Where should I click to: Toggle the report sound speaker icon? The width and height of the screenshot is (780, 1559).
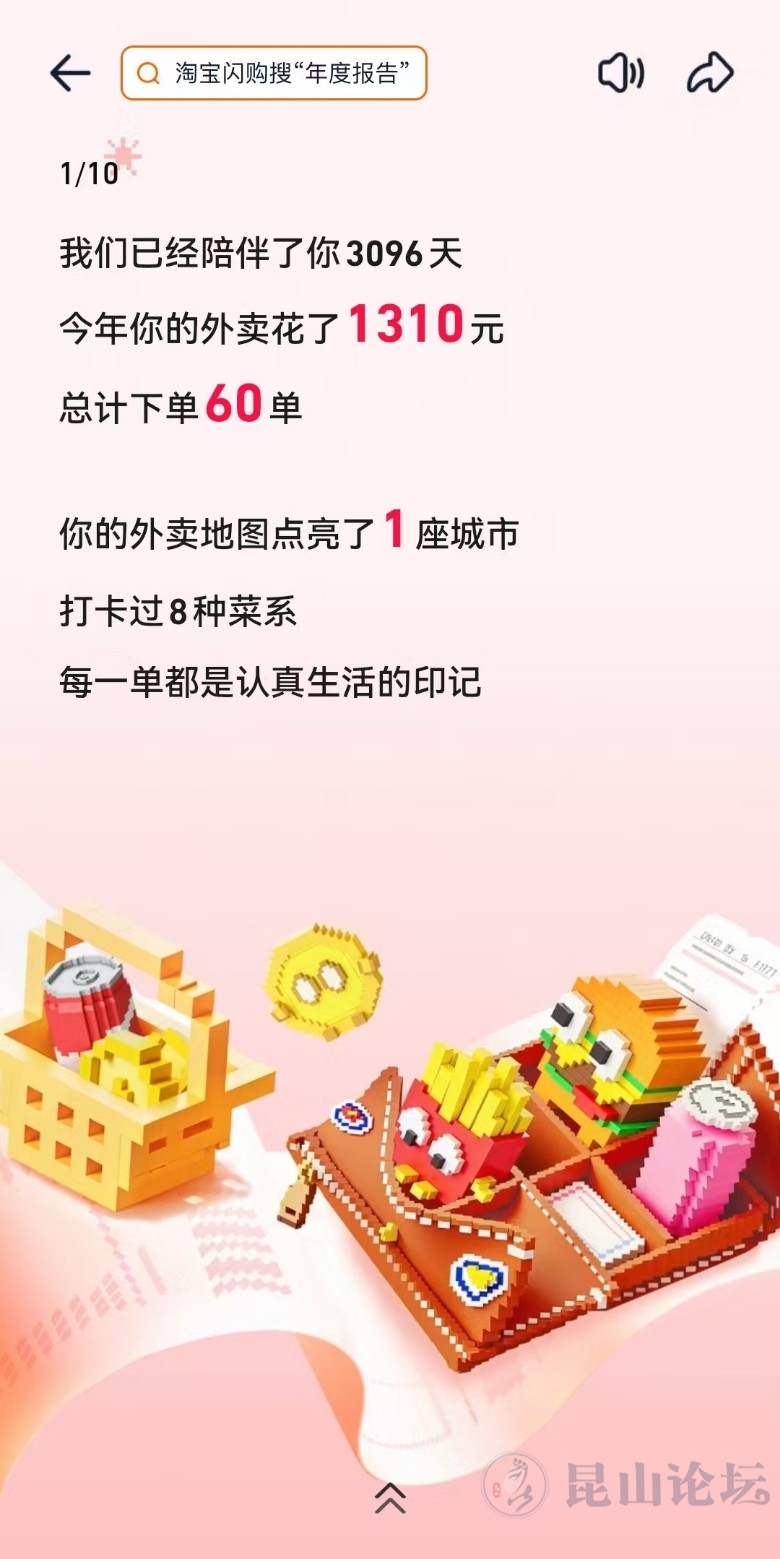[620, 73]
